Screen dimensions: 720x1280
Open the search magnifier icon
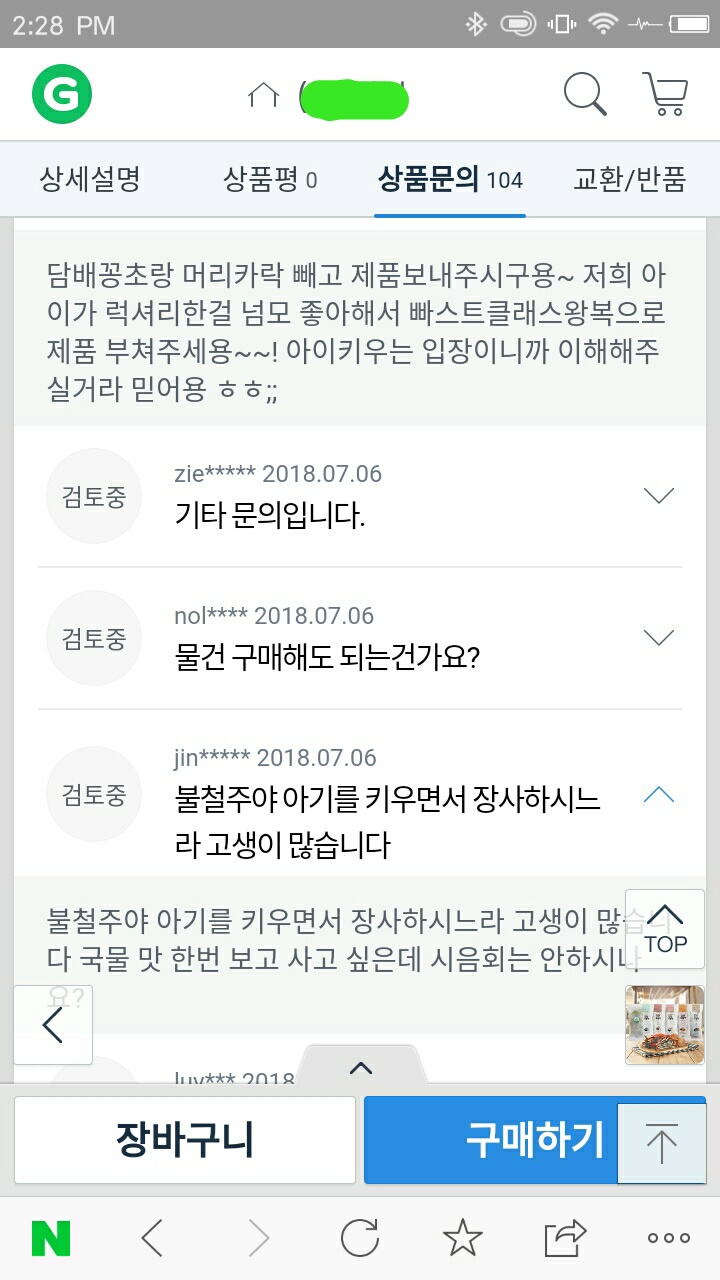click(585, 95)
